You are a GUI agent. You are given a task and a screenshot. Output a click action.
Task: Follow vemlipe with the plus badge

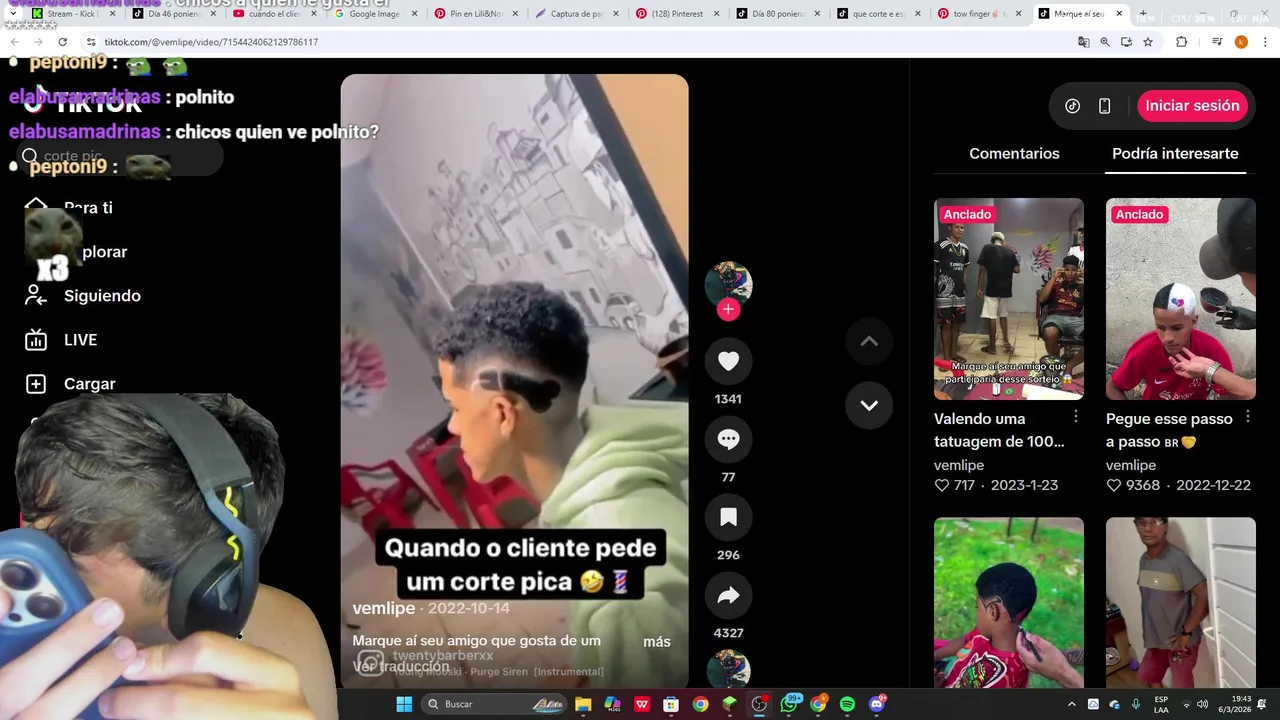click(728, 310)
